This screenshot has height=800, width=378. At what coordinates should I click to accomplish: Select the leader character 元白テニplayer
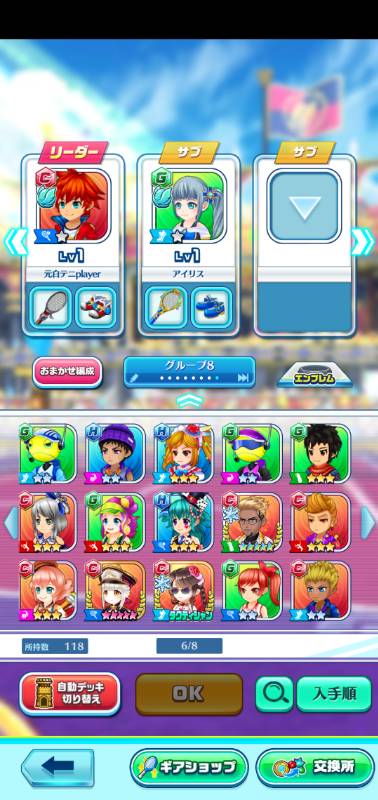coord(73,206)
